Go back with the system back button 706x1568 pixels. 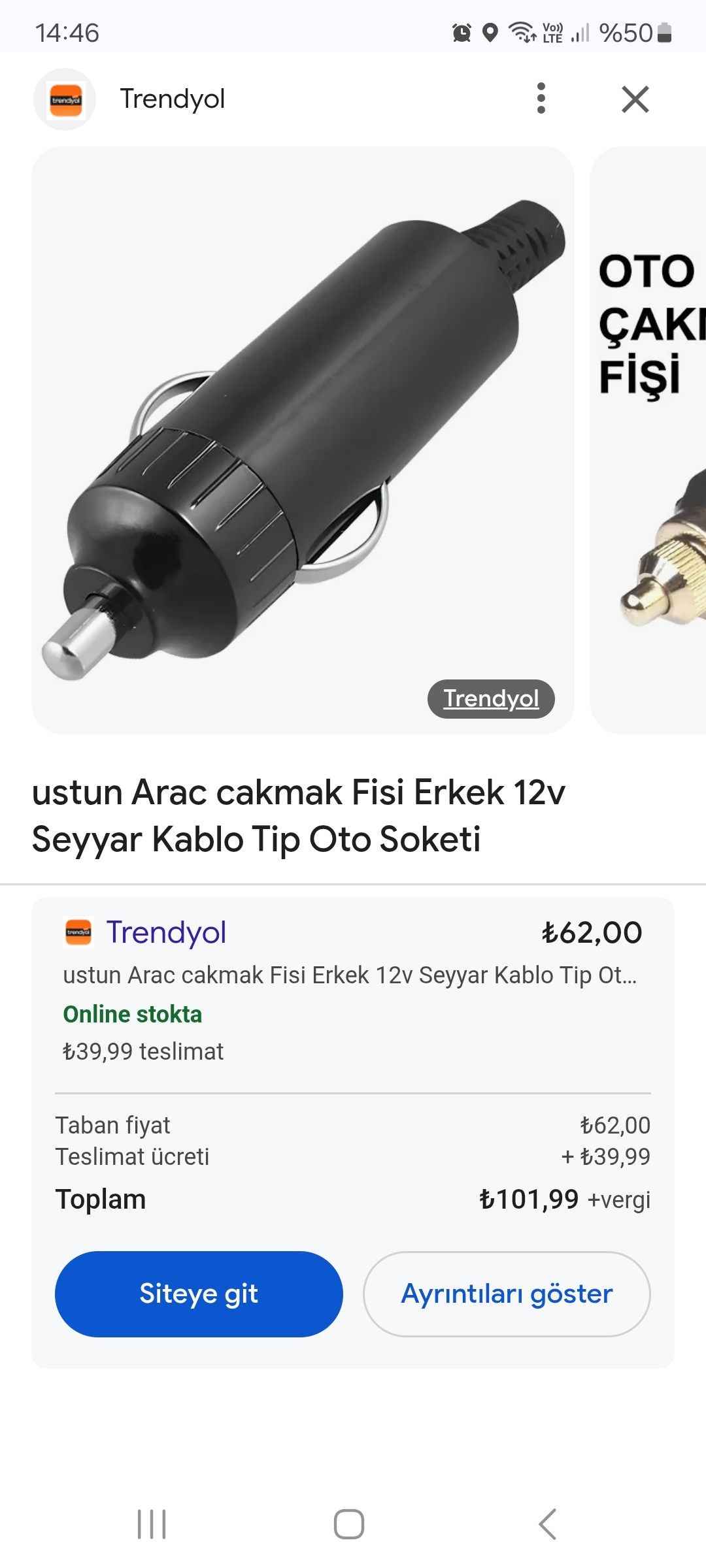[547, 1524]
